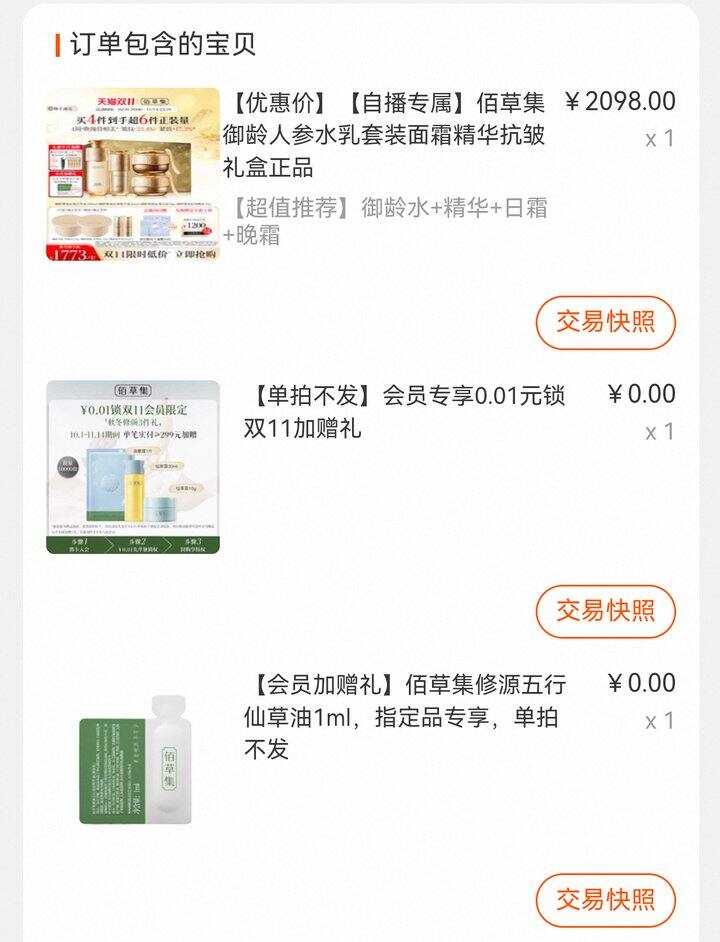
Task: Open the 修源五行仙草油 sample sachet image
Action: point(133,757)
